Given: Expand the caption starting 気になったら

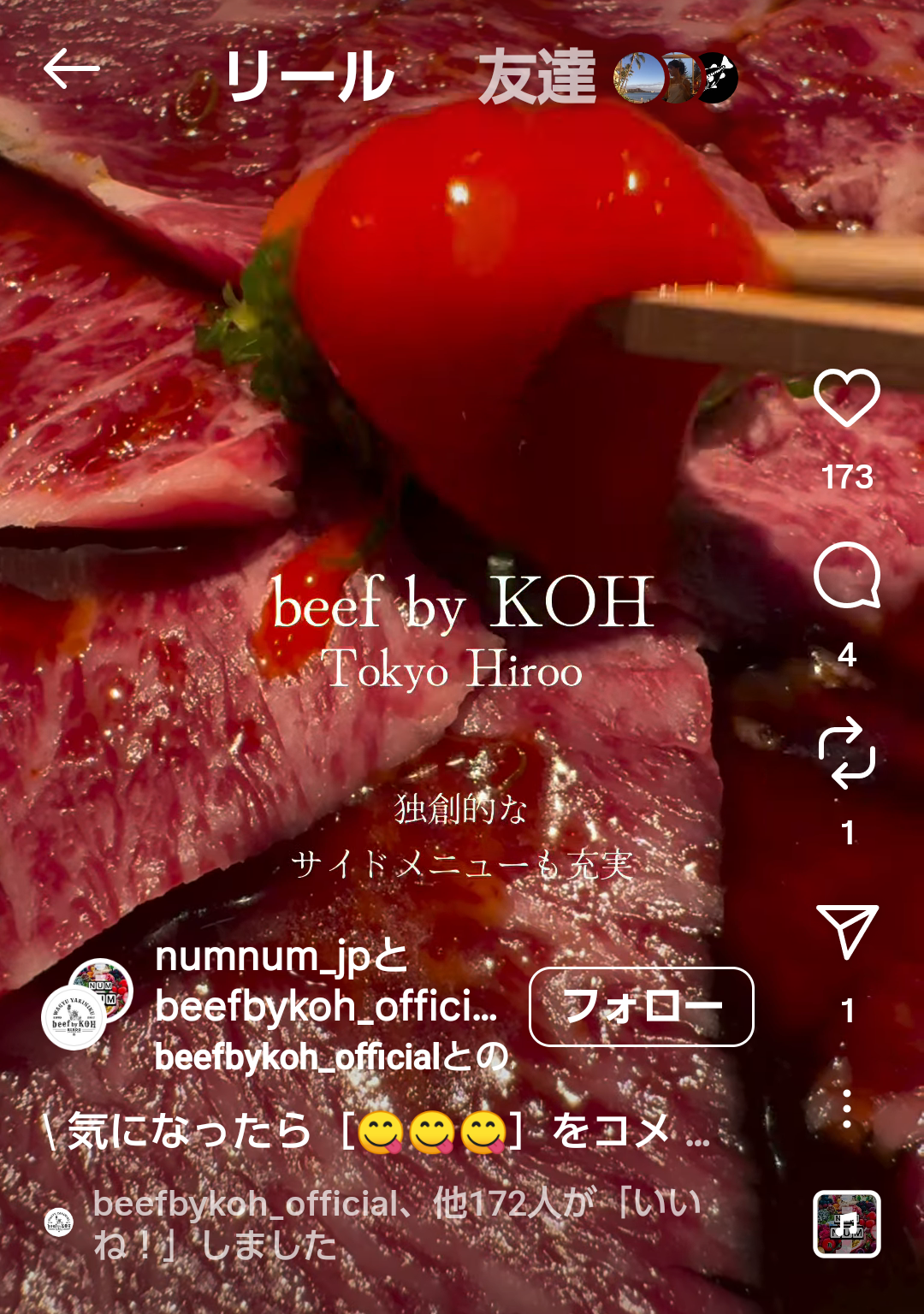Looking at the screenshot, I should 376,1131.
